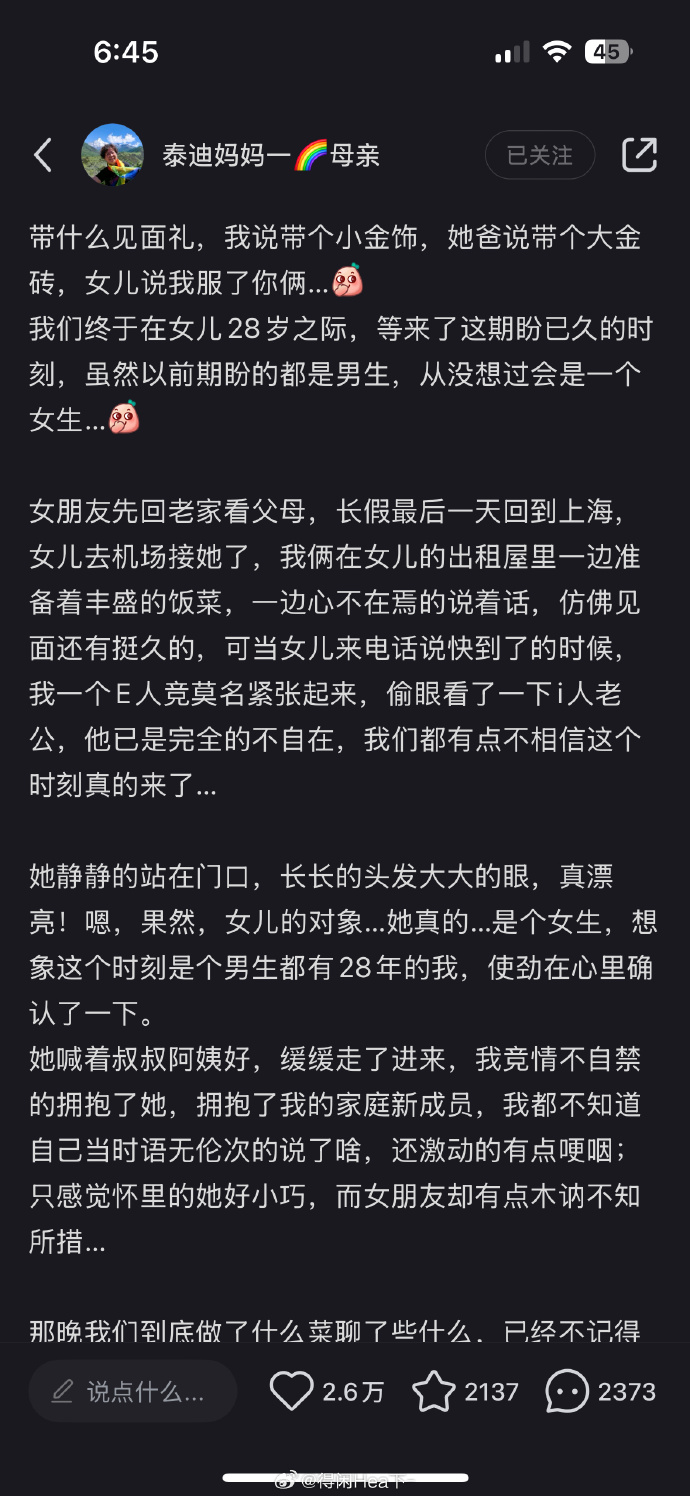Screen dimensions: 690x1496
Task: Open 泰迪妈妈's profile avatar
Action: point(112,155)
